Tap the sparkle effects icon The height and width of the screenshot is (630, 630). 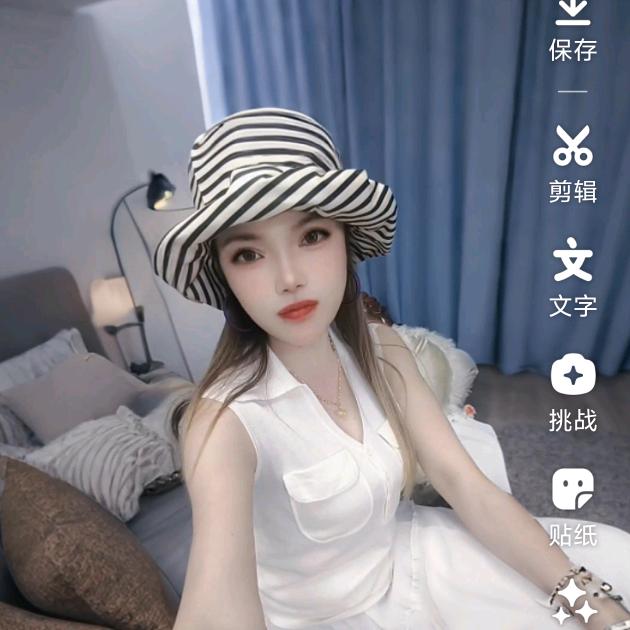click(x=577, y=602)
